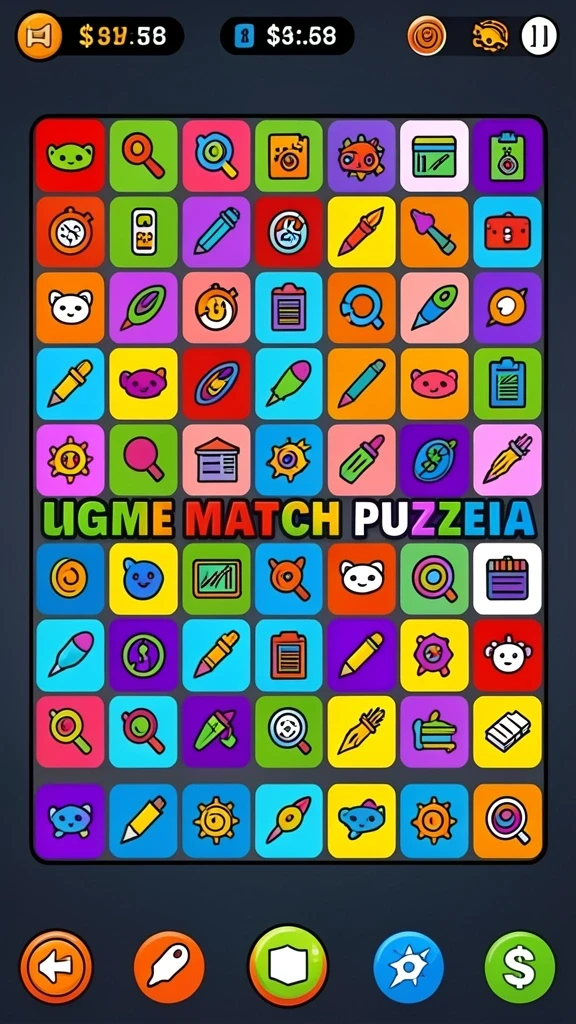Activate the blue star burst booster
The image size is (576, 1024).
coord(409,967)
